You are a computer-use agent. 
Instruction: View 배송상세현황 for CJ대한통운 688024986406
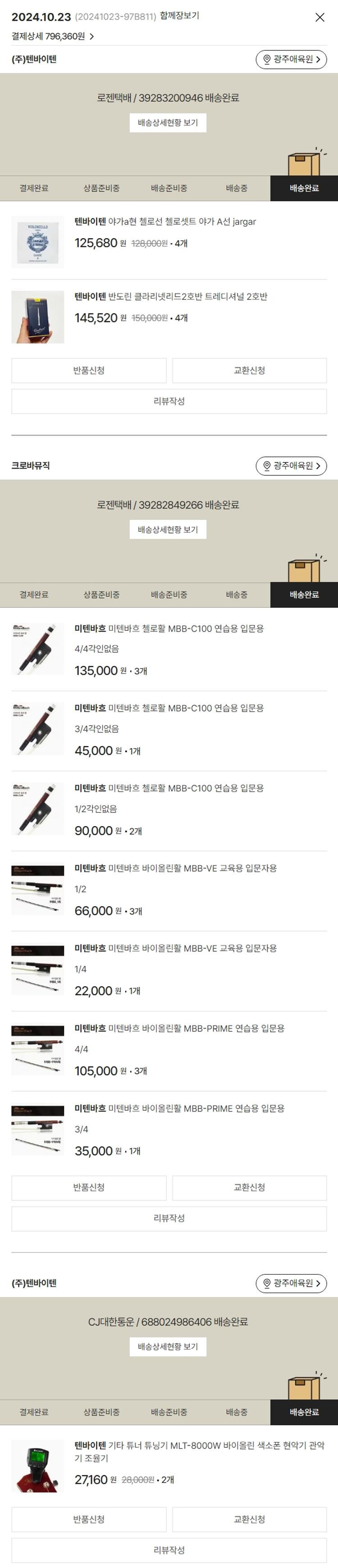(x=168, y=1347)
